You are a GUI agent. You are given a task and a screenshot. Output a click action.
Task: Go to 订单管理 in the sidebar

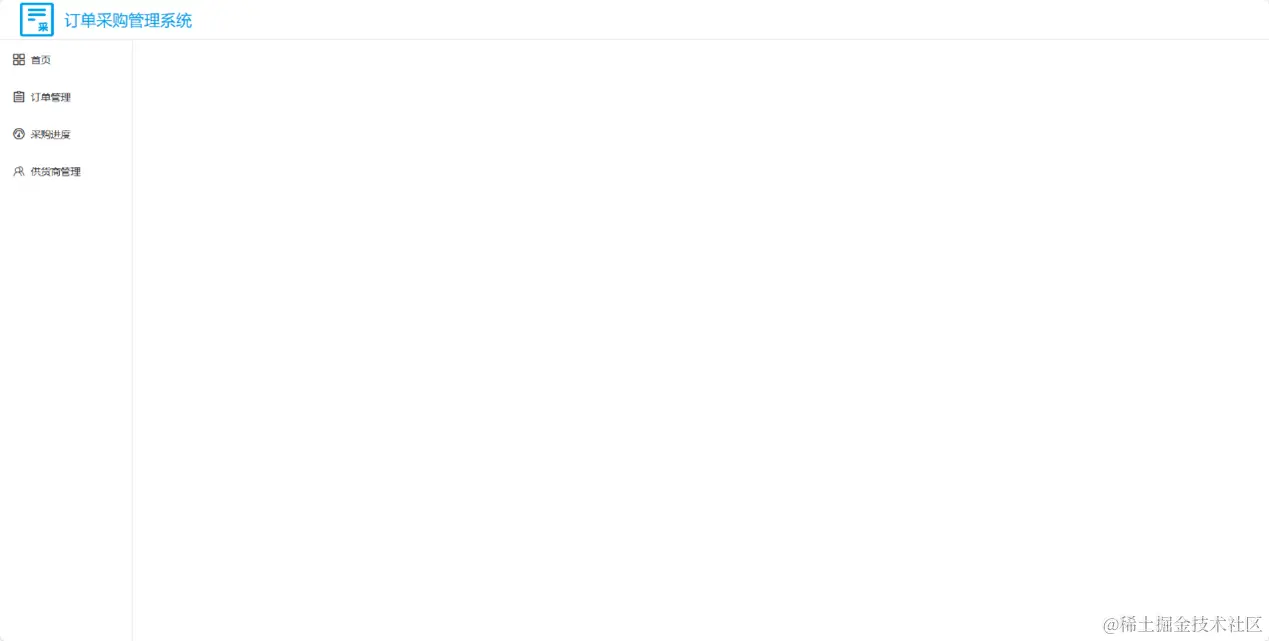pos(50,97)
